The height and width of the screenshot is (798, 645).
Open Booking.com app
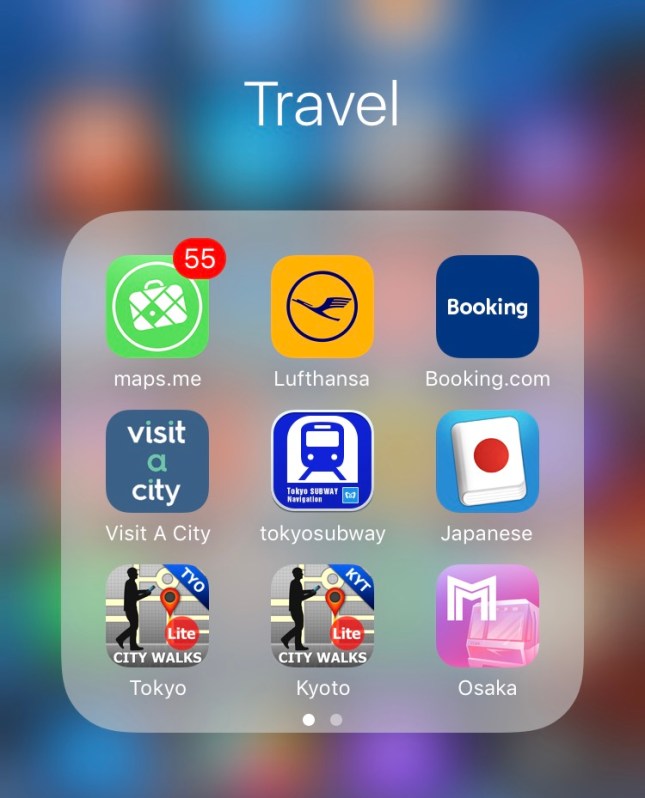[x=487, y=307]
